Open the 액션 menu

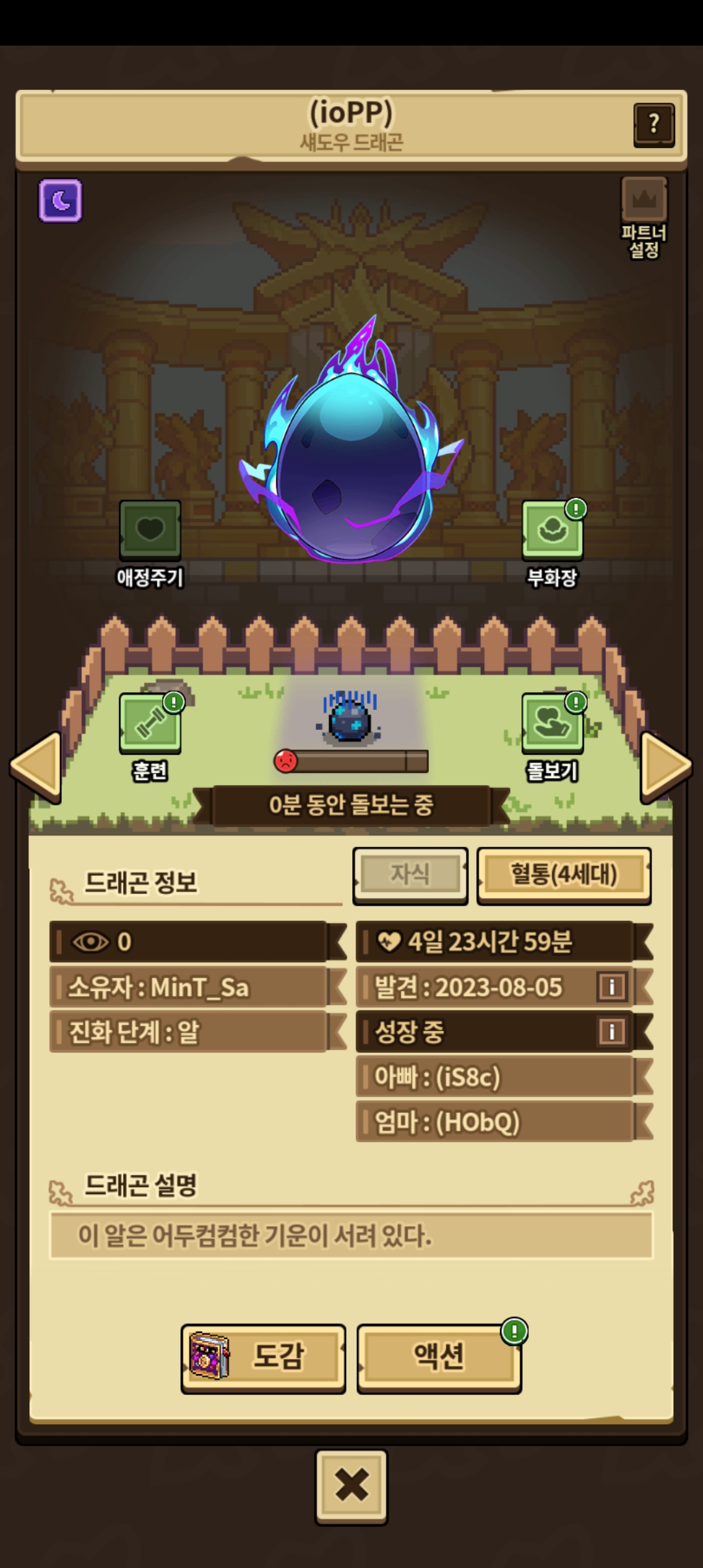click(439, 1358)
